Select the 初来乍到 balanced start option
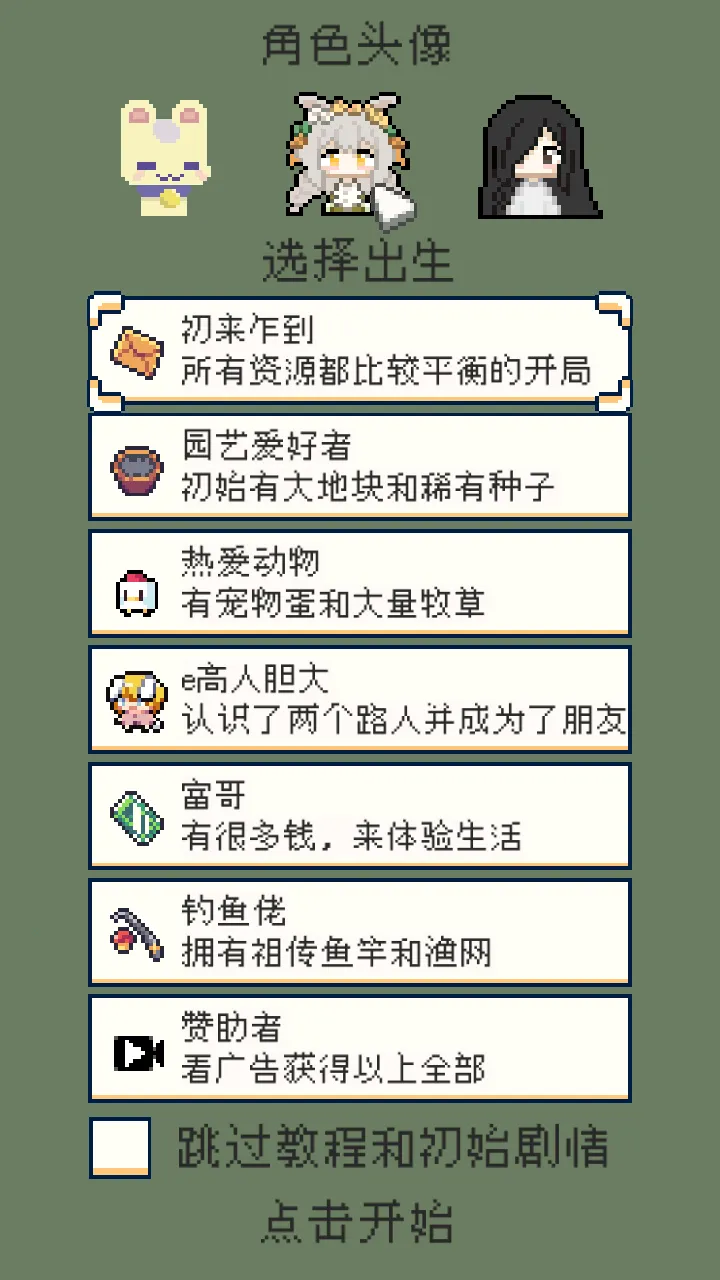 click(360, 351)
